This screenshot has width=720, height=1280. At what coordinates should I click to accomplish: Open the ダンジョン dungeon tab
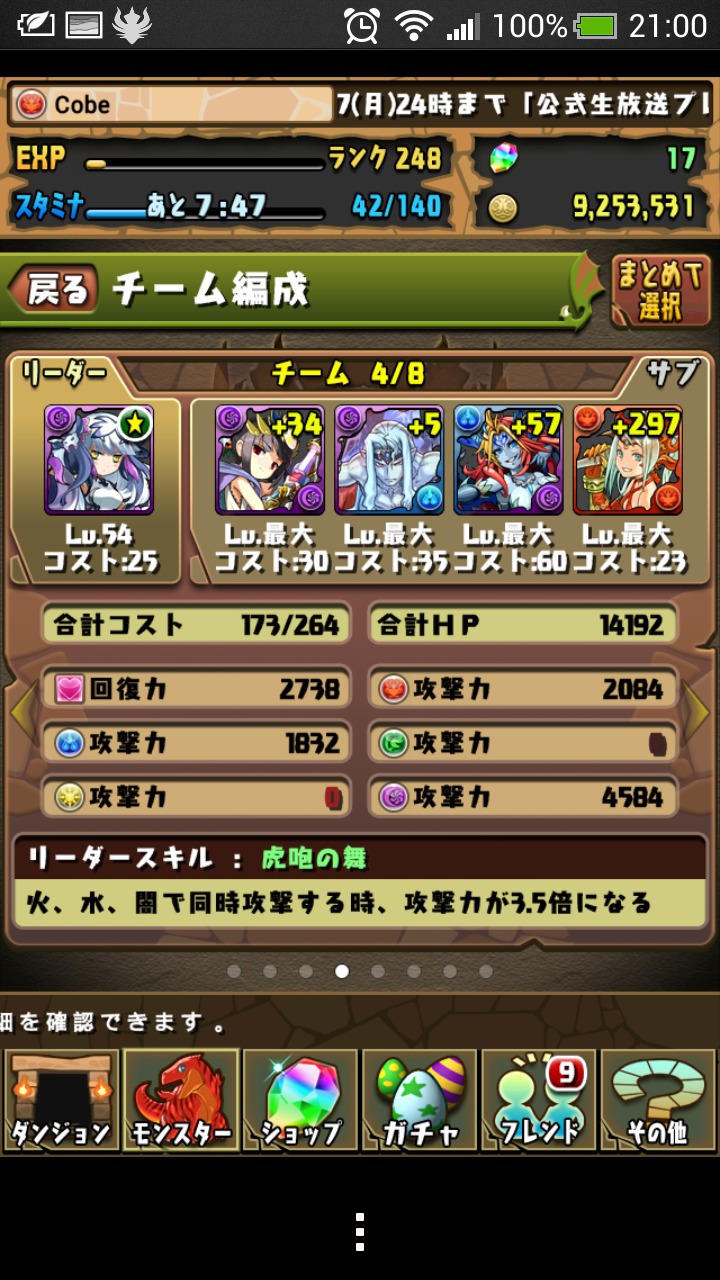click(60, 1100)
